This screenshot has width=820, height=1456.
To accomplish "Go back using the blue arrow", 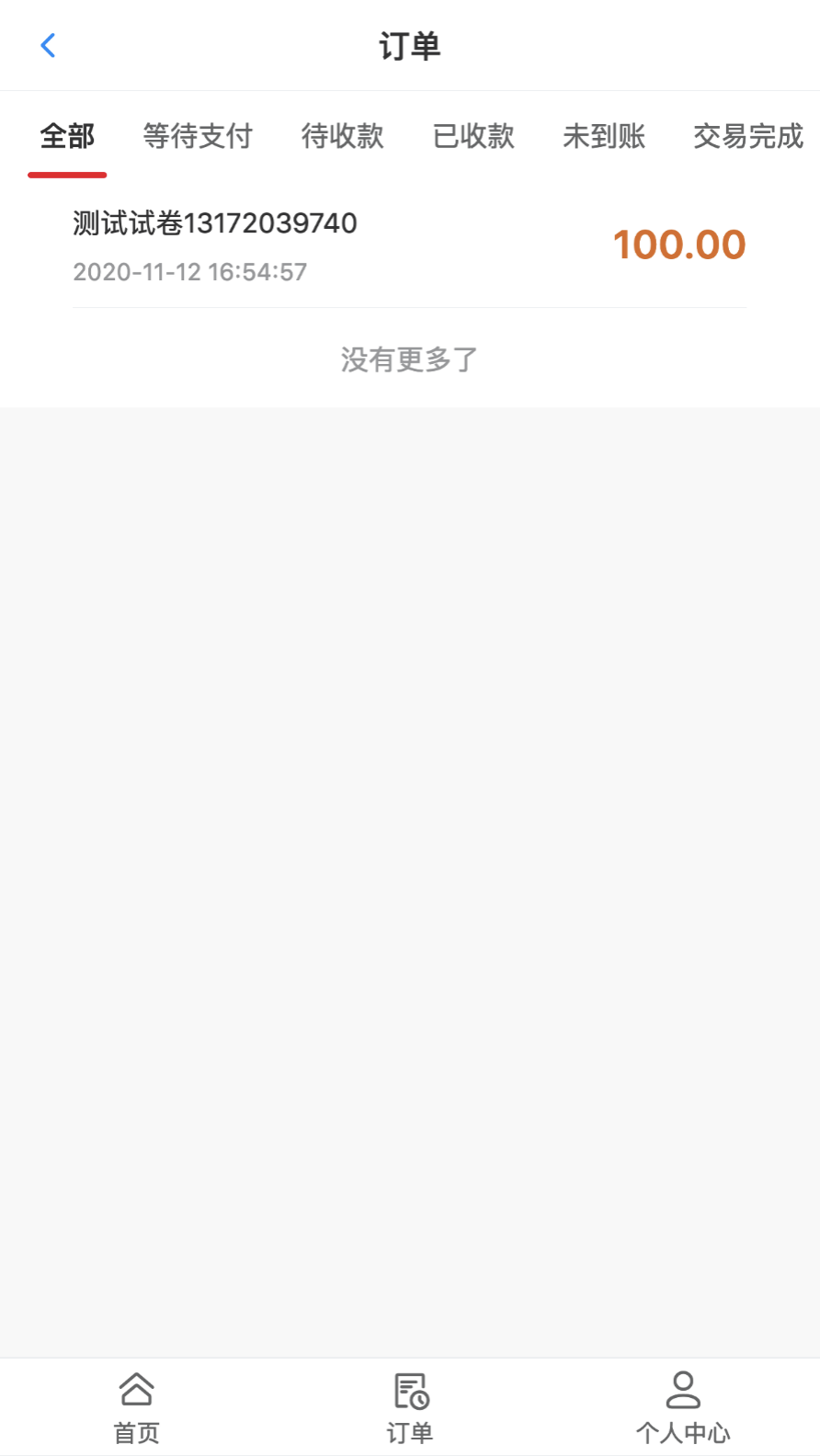I will pyautogui.click(x=49, y=45).
